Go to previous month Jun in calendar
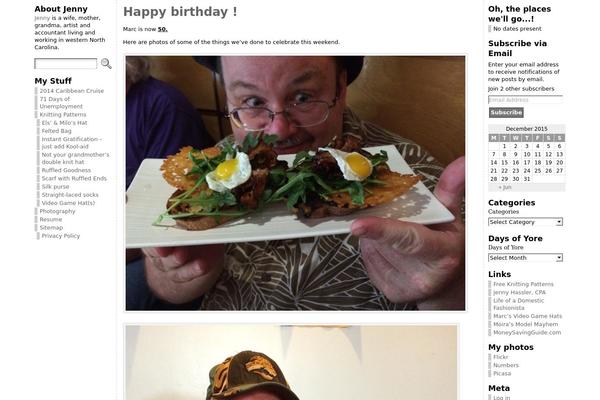The height and width of the screenshot is (400, 600). tap(505, 187)
